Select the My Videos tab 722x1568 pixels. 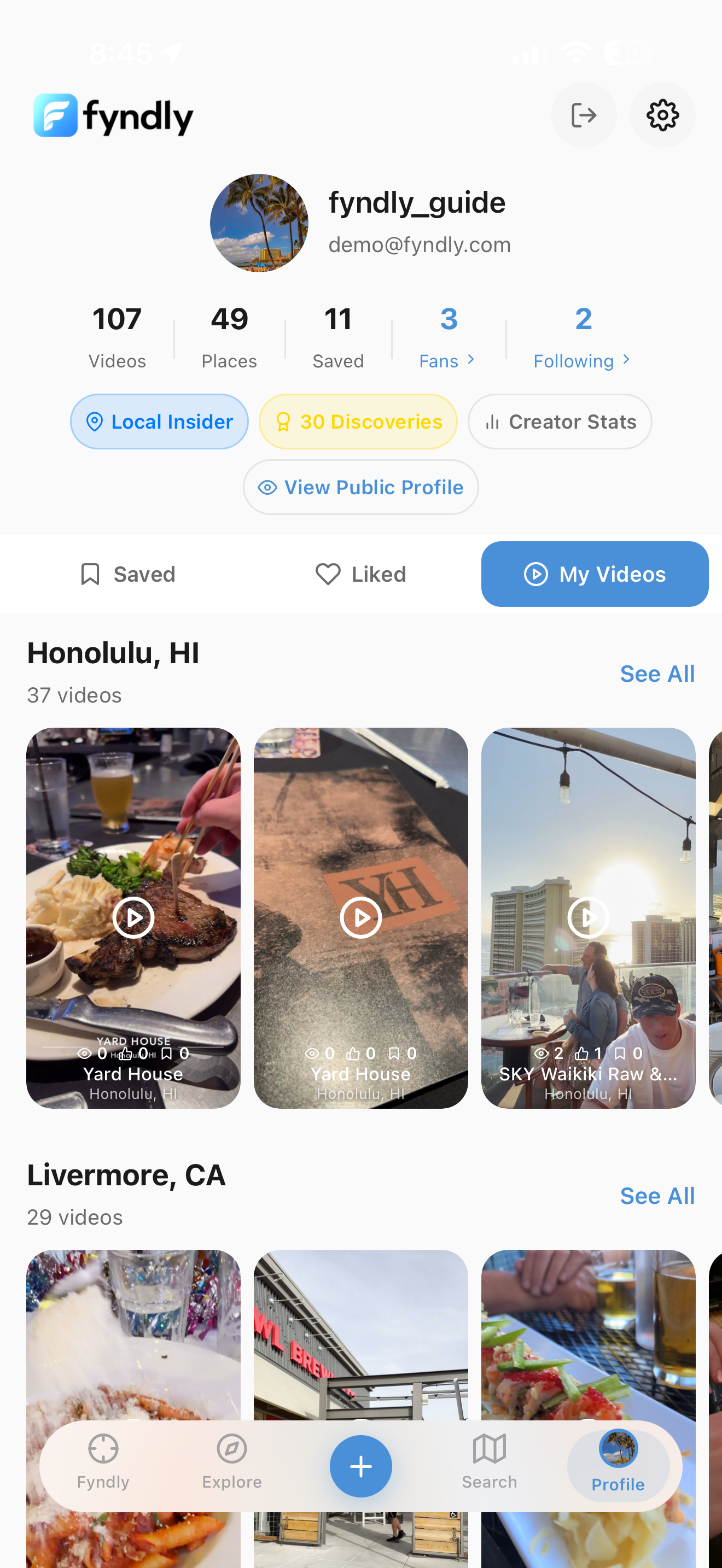tap(594, 574)
